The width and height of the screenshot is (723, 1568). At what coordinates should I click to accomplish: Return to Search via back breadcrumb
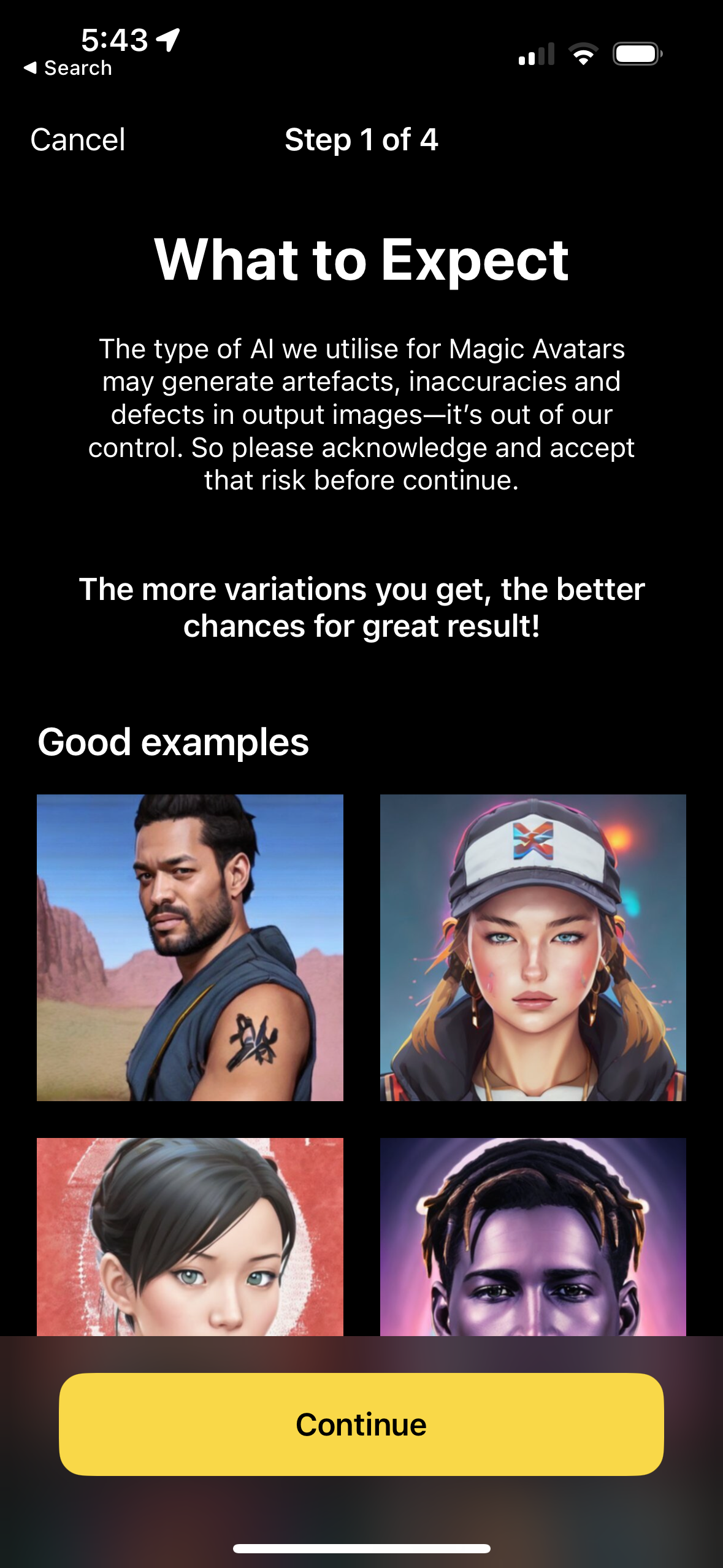click(67, 68)
